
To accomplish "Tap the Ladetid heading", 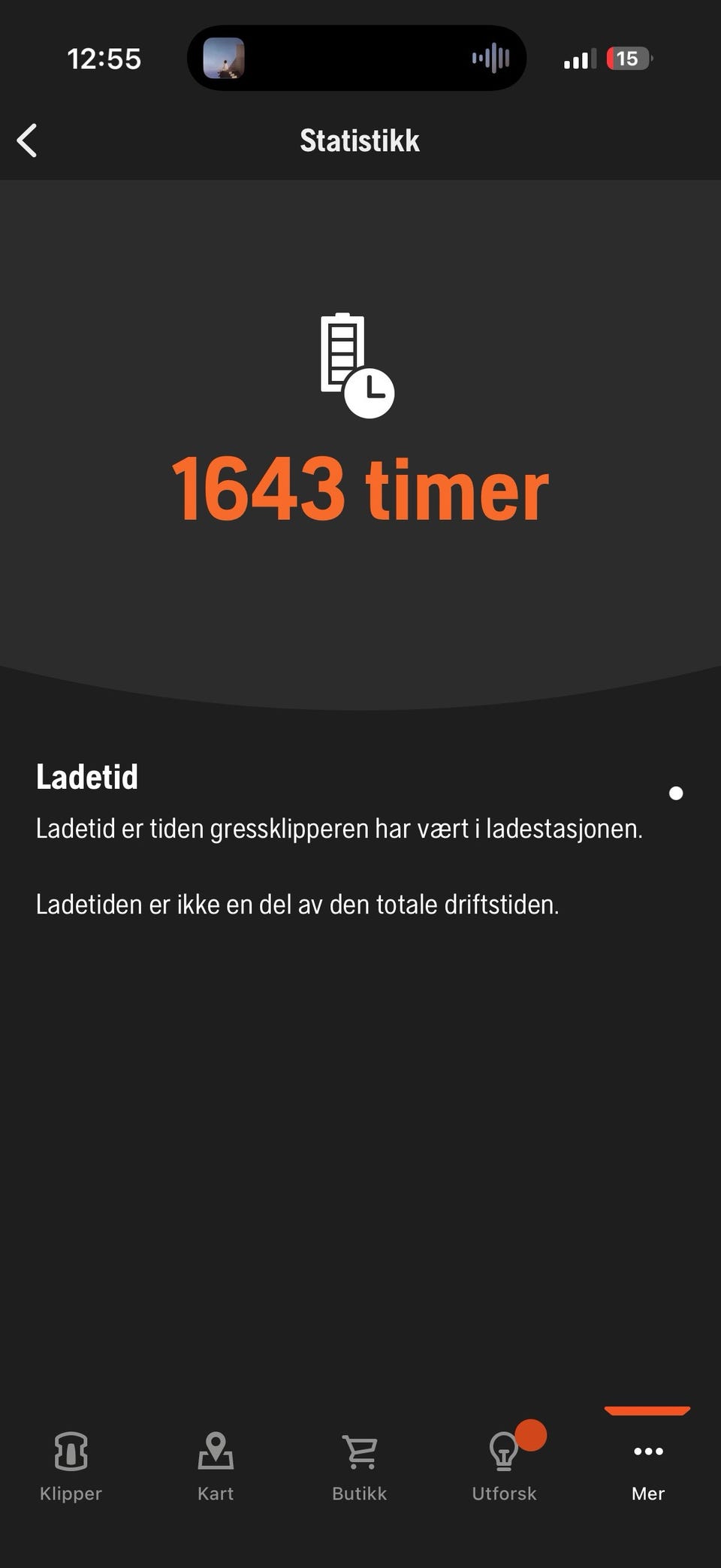I will click(x=86, y=777).
